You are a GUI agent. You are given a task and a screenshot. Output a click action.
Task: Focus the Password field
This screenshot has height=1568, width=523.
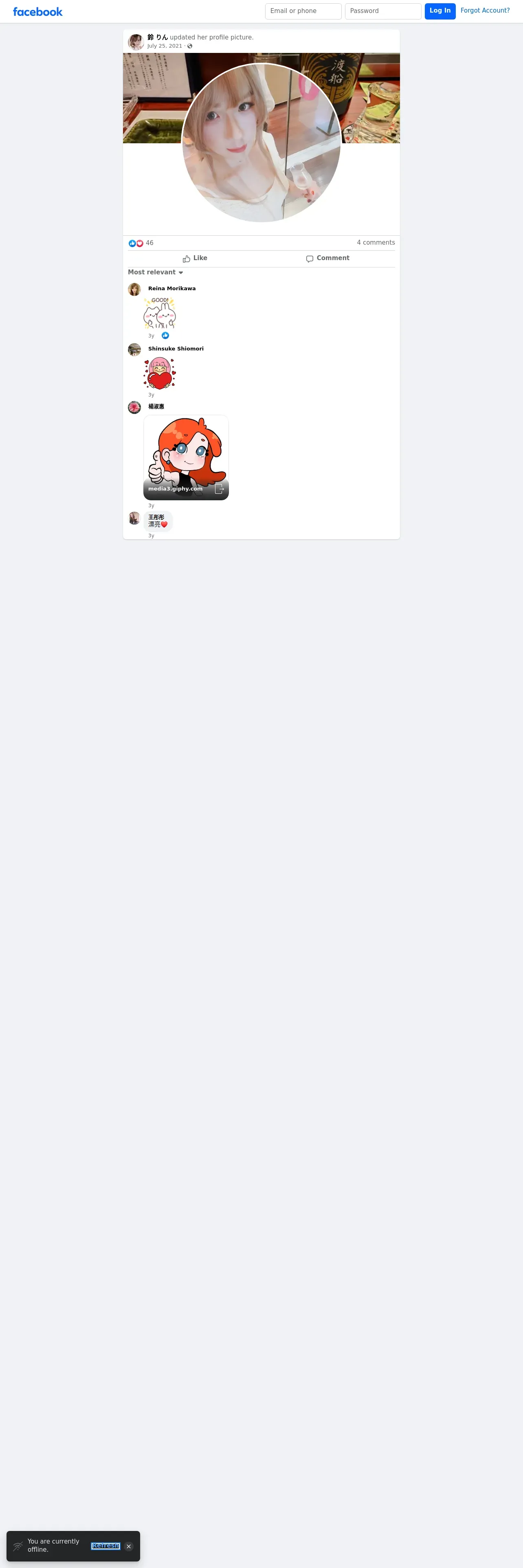(382, 11)
